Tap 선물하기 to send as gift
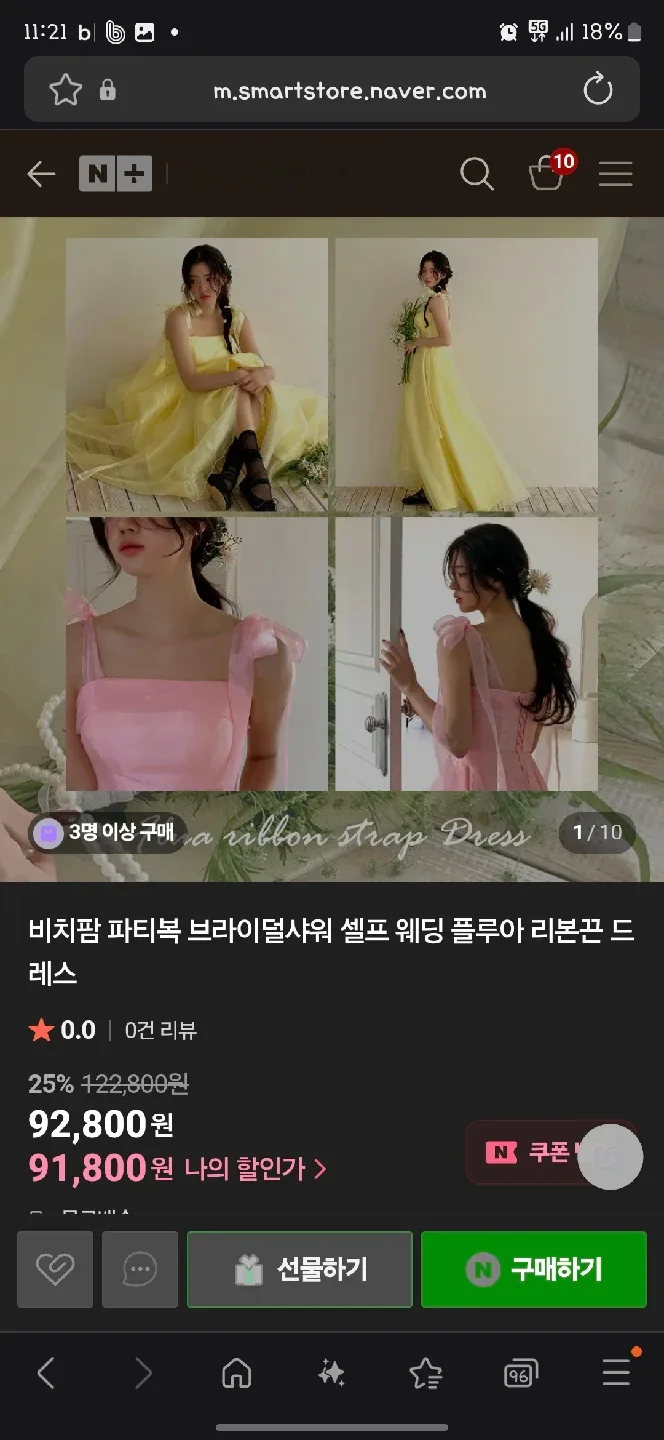This screenshot has width=664, height=1440. pyautogui.click(x=300, y=1269)
